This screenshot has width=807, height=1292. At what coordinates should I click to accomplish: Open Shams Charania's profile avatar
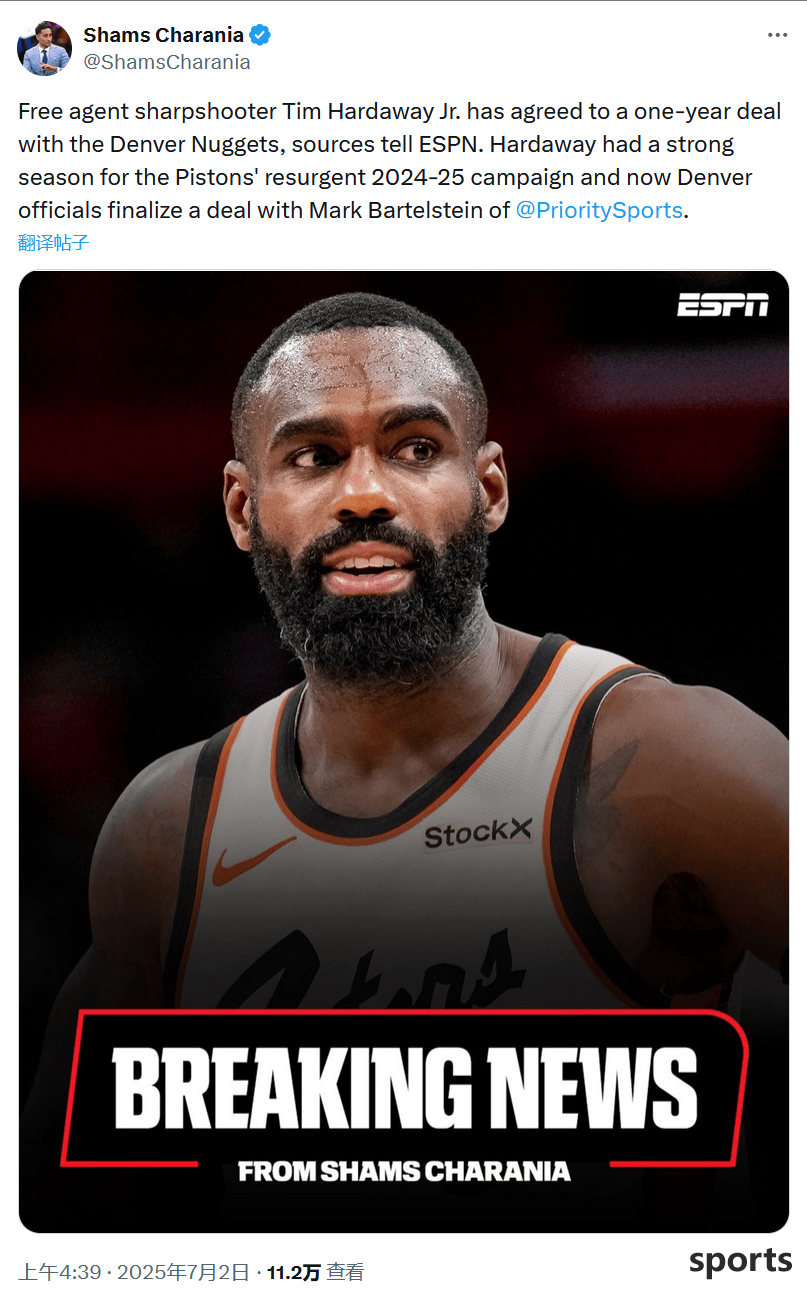[x=44, y=48]
